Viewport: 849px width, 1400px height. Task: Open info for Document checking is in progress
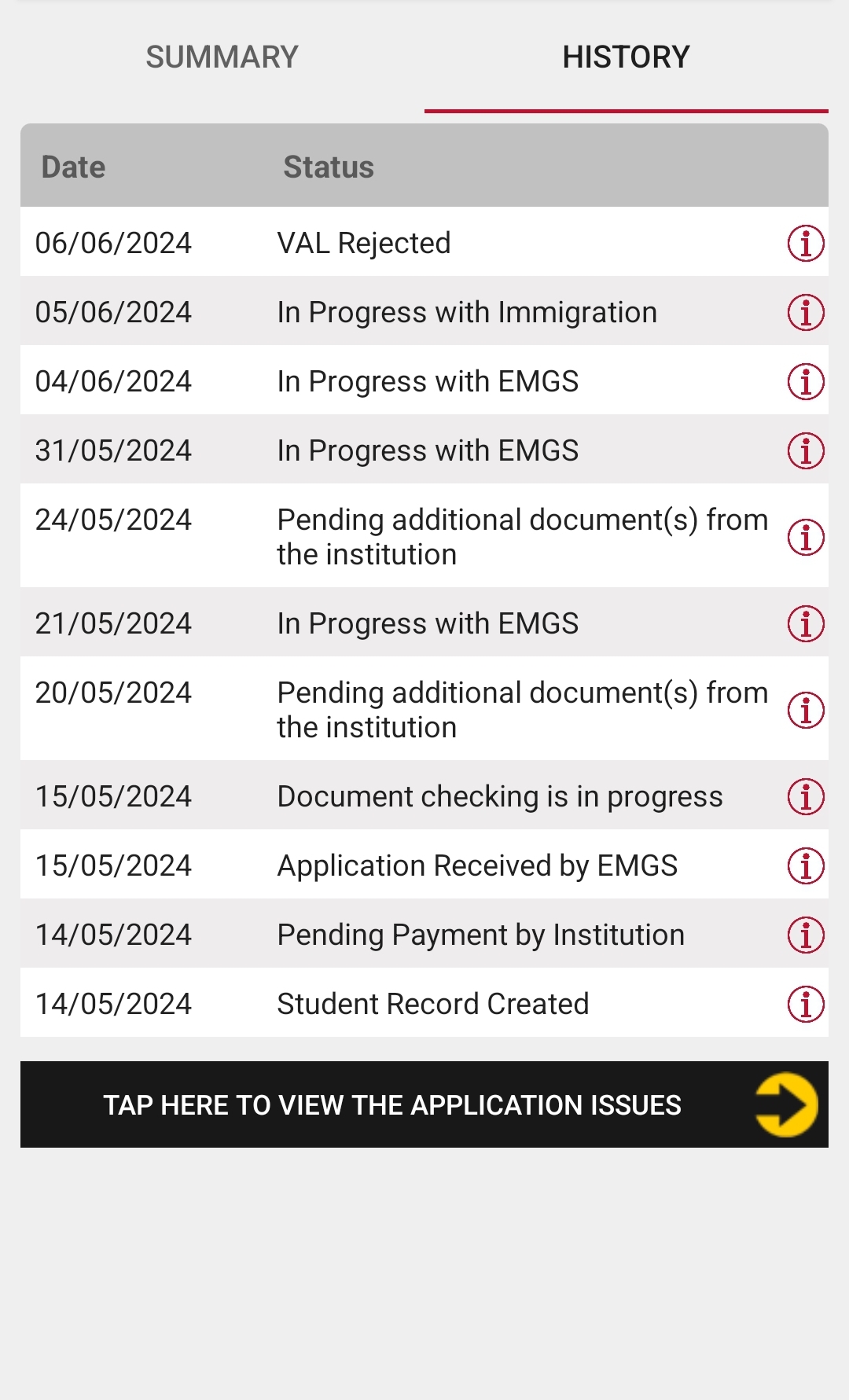tap(806, 796)
